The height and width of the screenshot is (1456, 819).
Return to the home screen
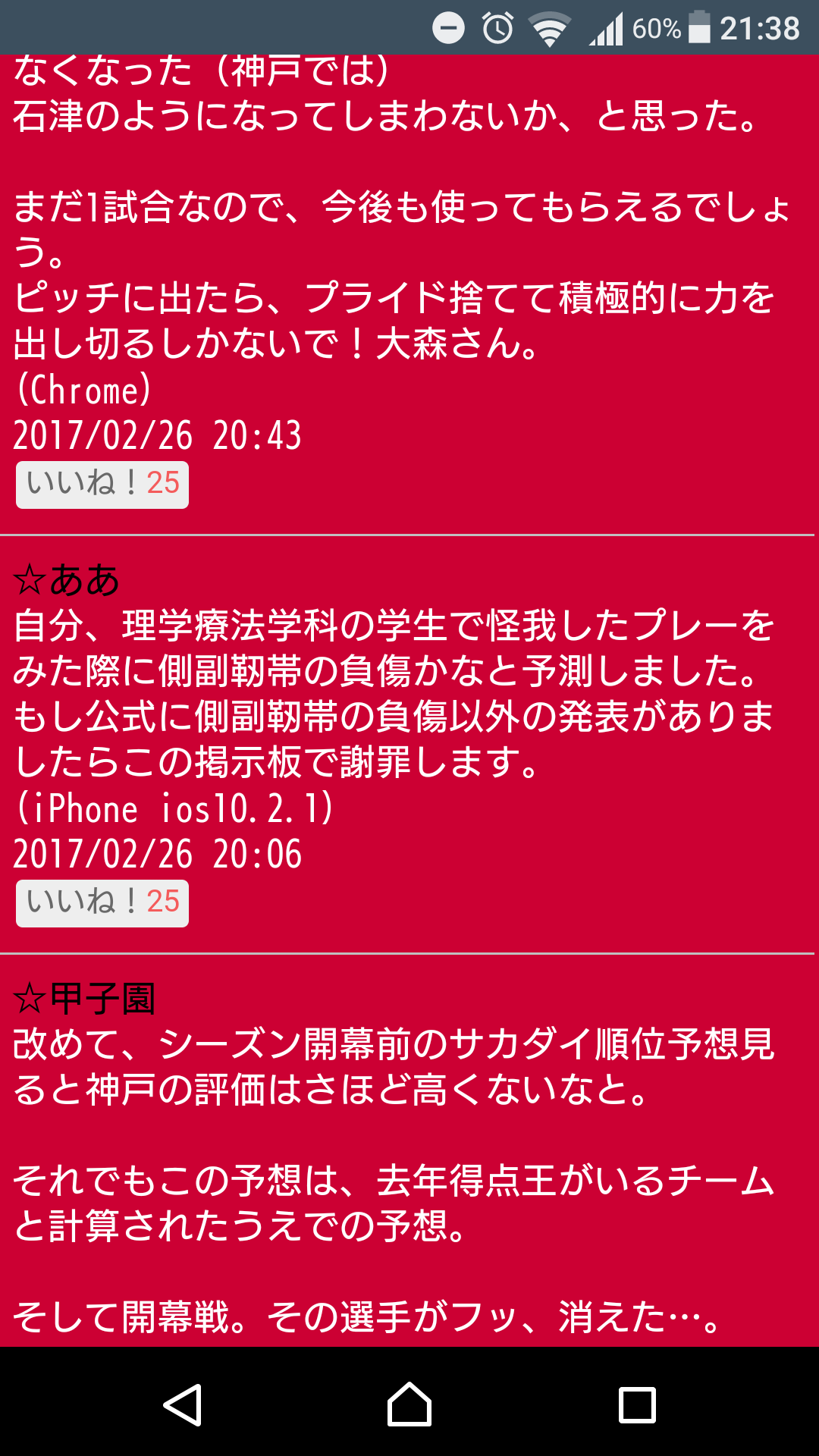tap(409, 1404)
